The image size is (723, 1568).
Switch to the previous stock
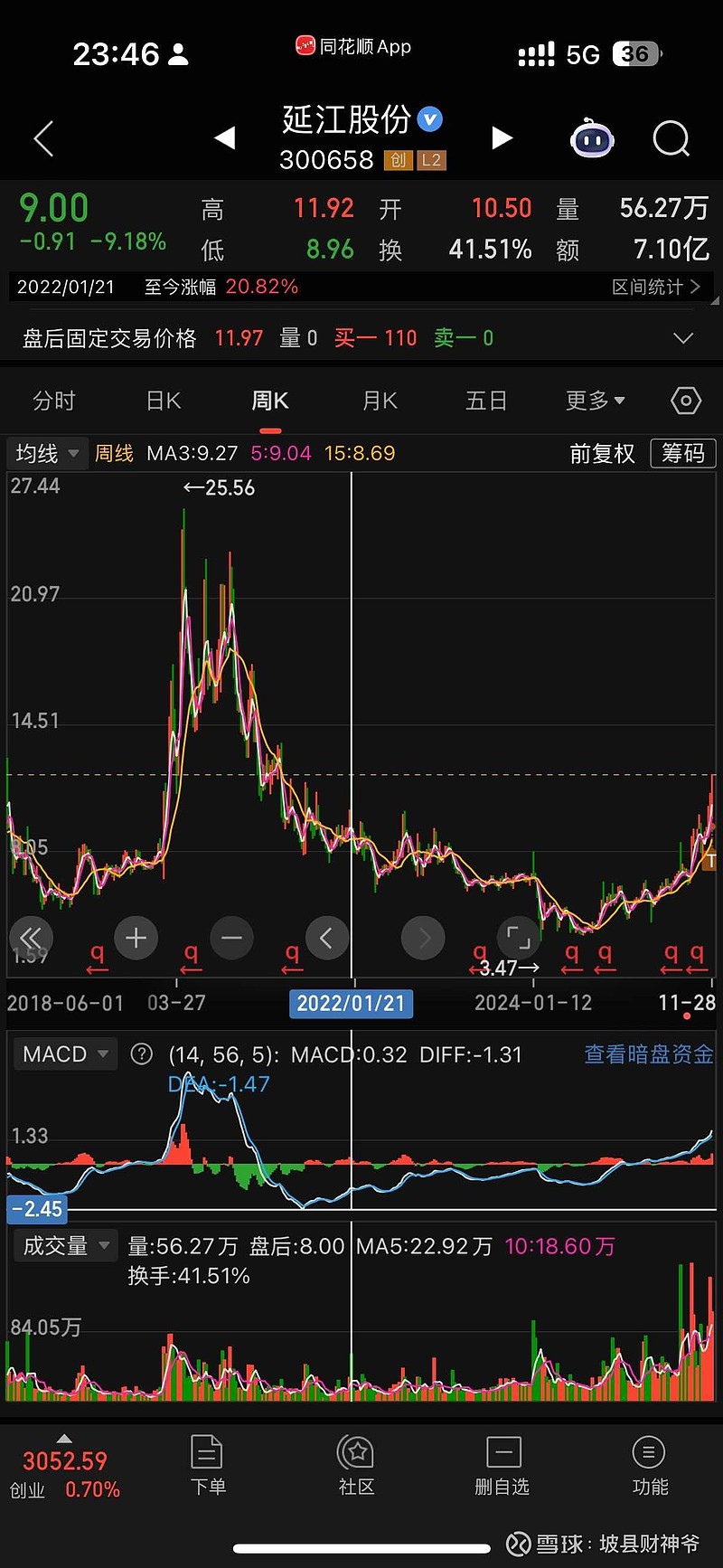[x=224, y=138]
